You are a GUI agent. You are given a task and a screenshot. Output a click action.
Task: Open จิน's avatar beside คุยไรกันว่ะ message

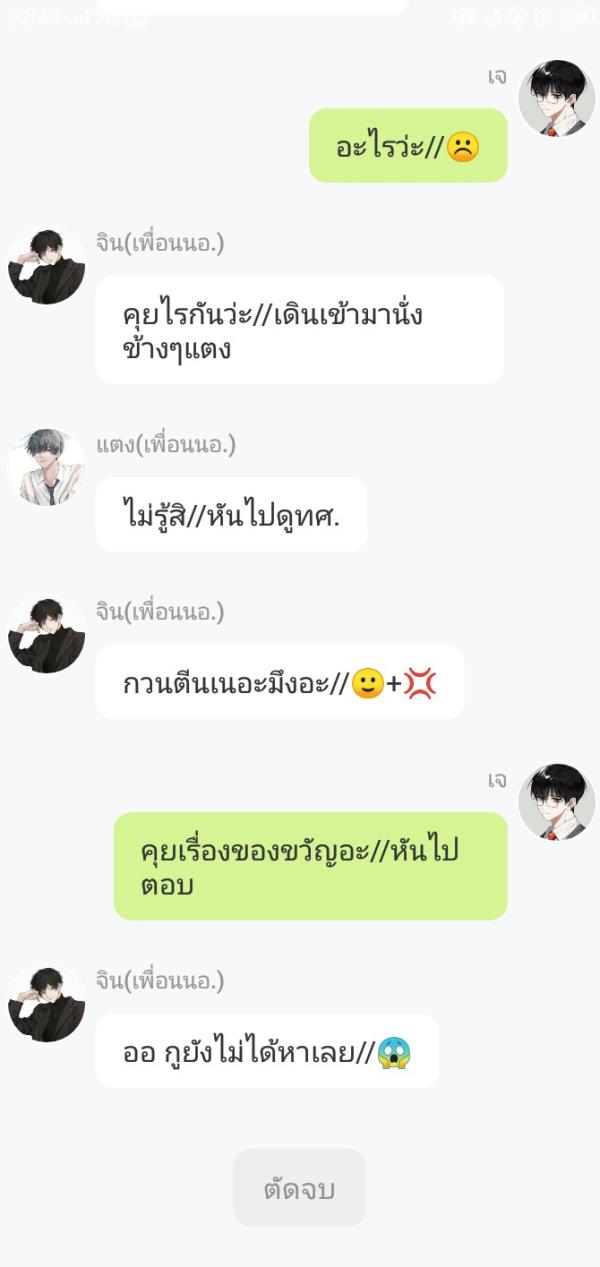click(46, 266)
